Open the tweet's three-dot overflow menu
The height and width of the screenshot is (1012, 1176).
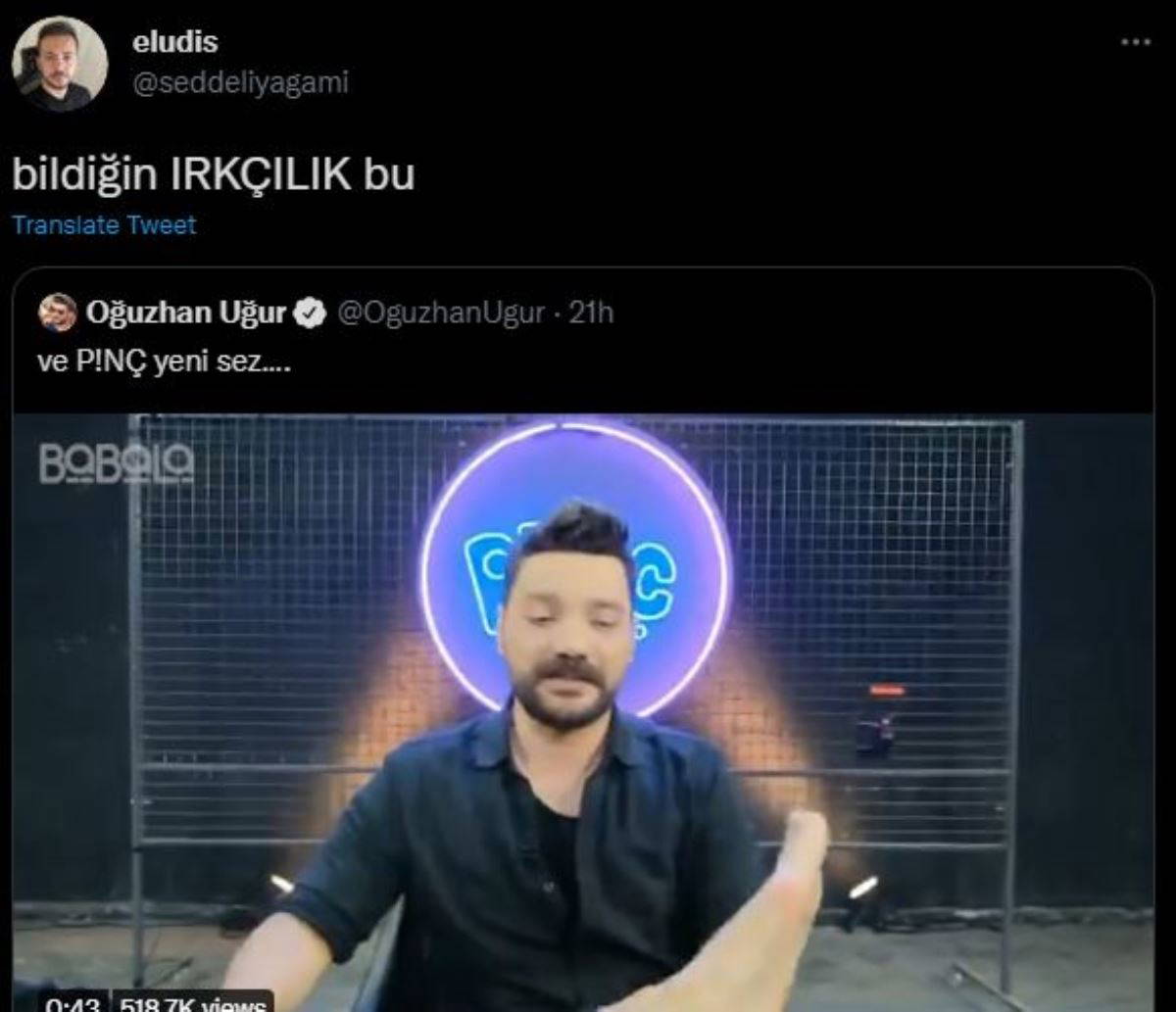1135,42
